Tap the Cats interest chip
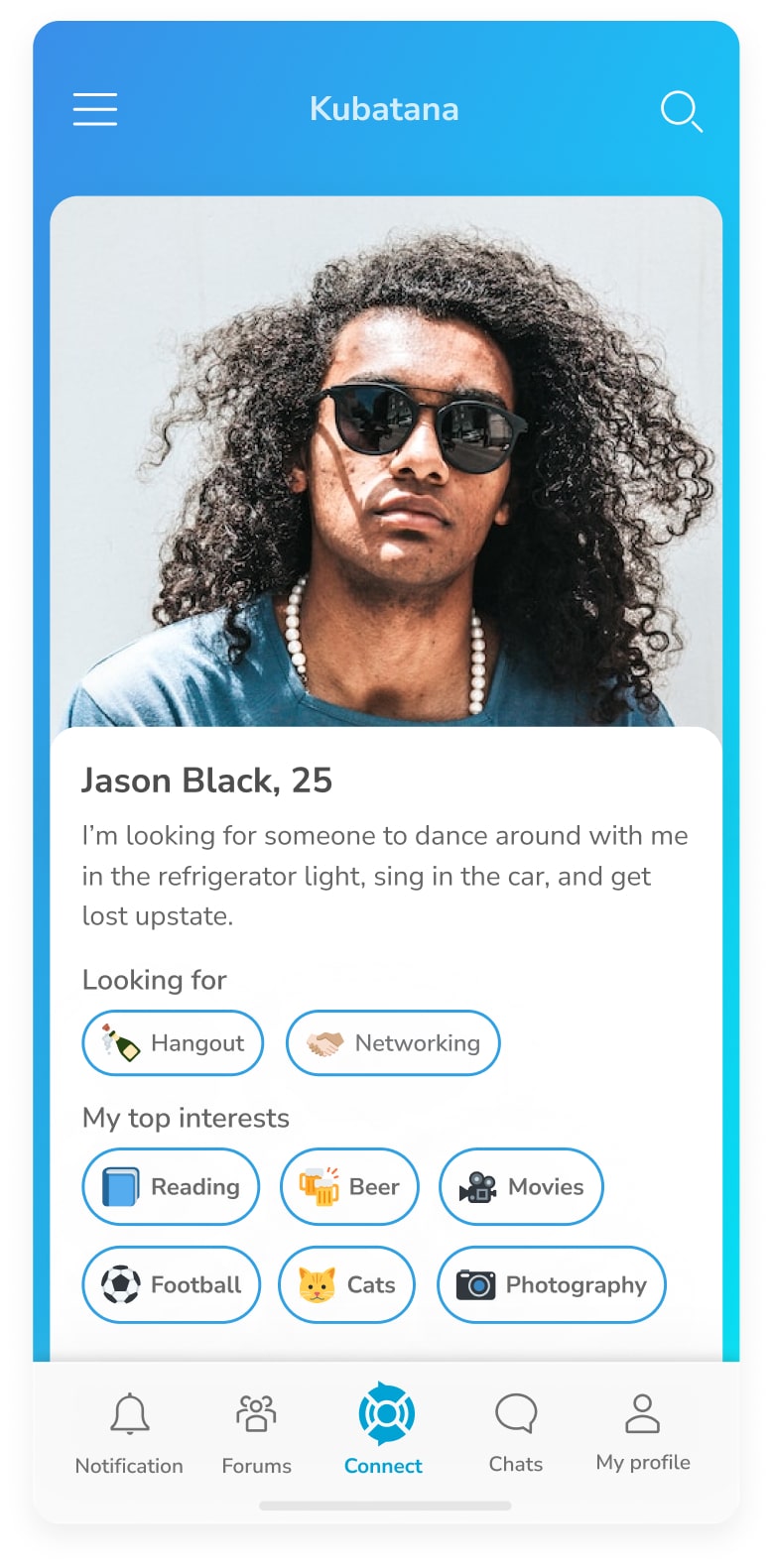Viewport: 772px width, 1568px height. 346,1284
